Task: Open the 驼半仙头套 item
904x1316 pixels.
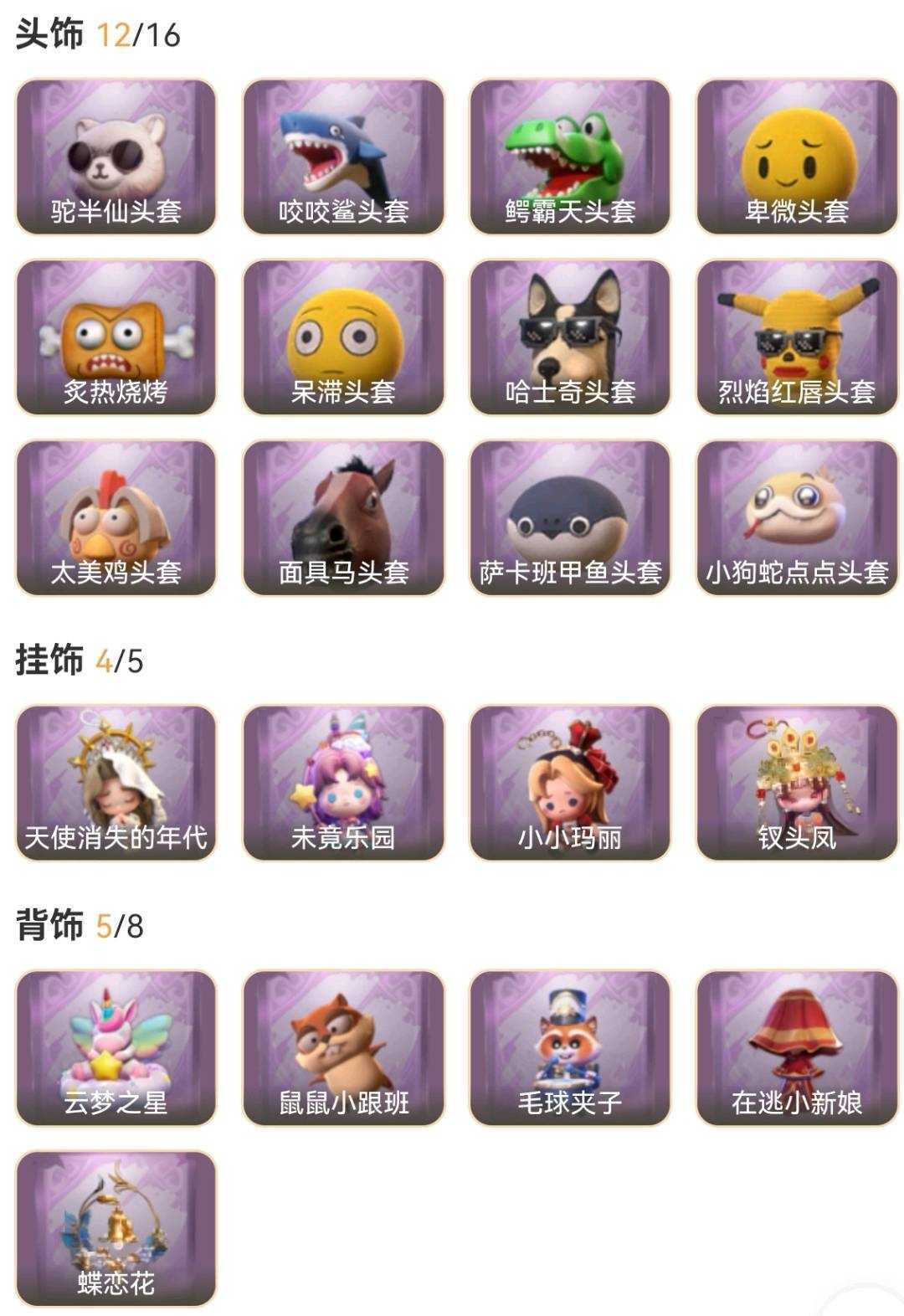Action: 116,157
